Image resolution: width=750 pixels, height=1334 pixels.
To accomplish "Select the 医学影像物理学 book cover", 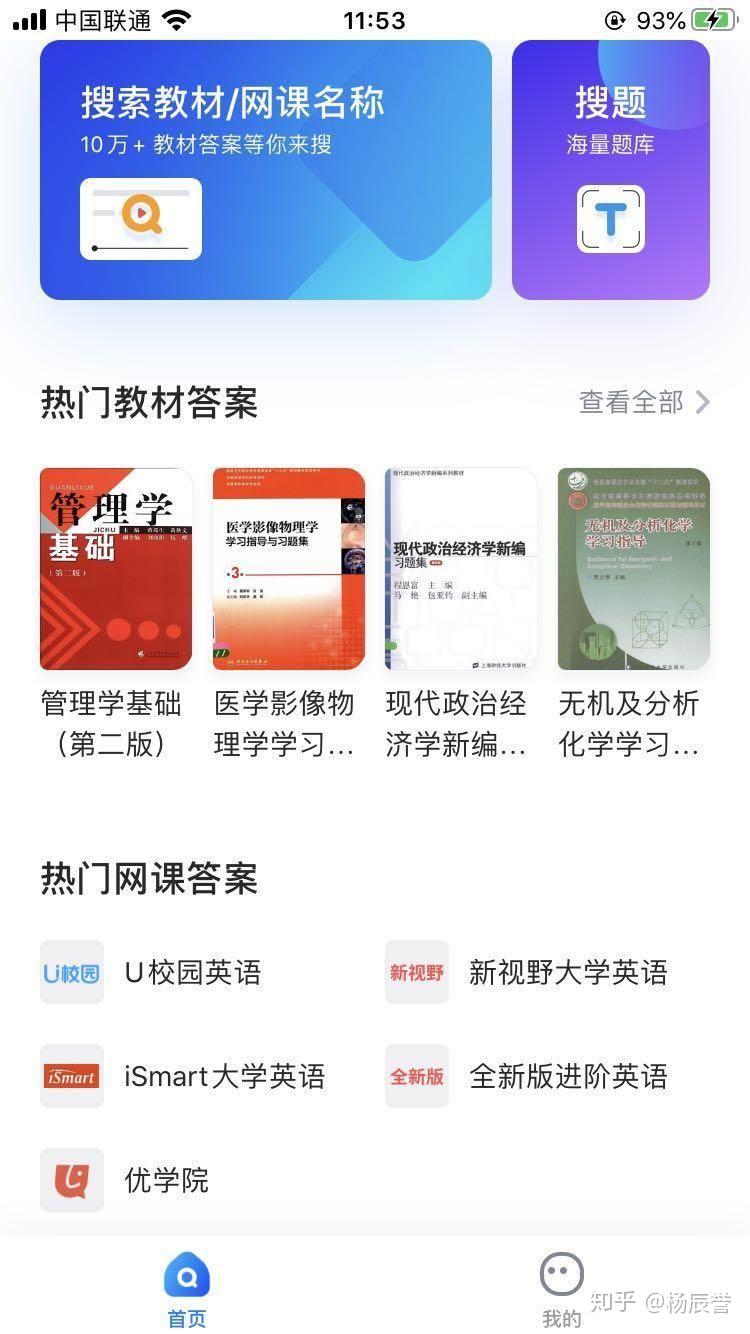I will tap(288, 569).
